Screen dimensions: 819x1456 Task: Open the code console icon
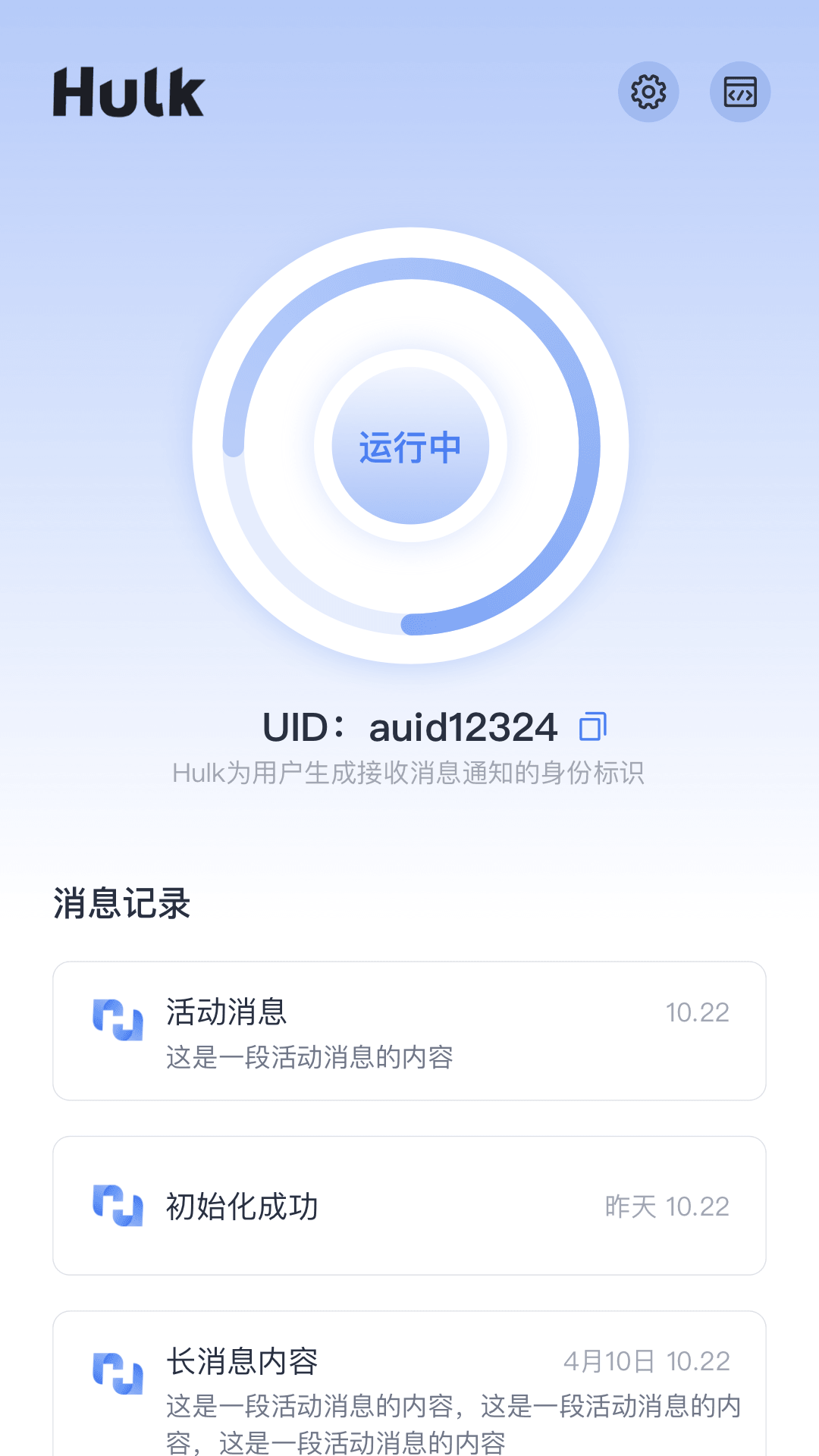[740, 92]
